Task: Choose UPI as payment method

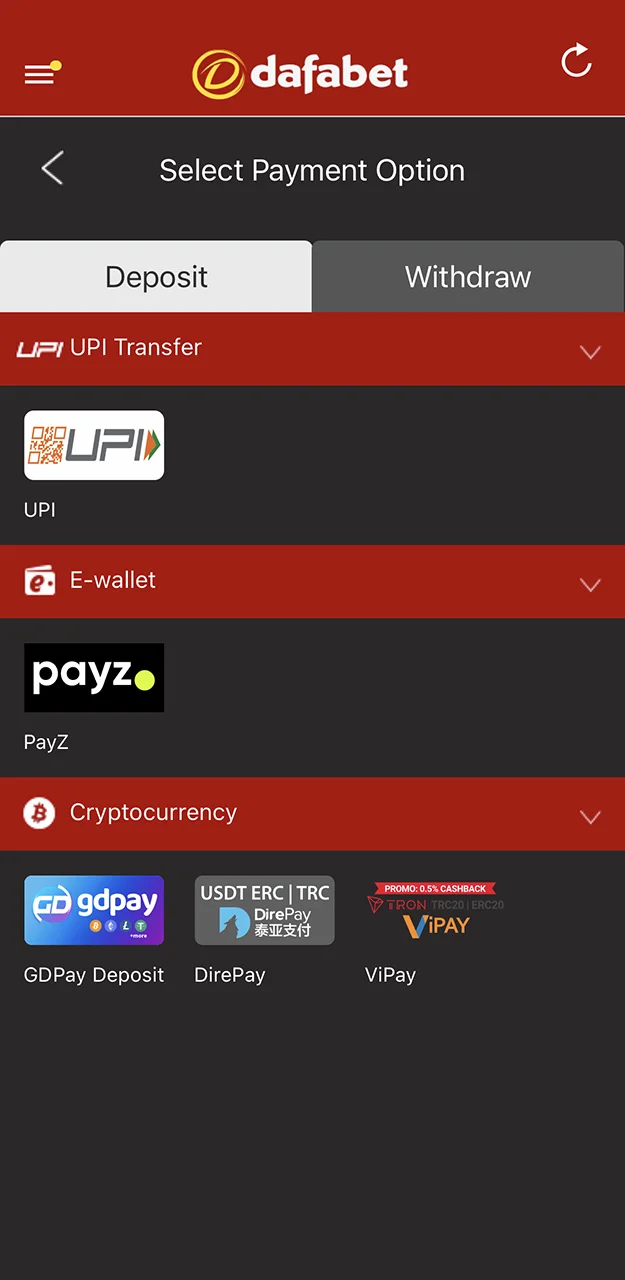Action: (94, 446)
